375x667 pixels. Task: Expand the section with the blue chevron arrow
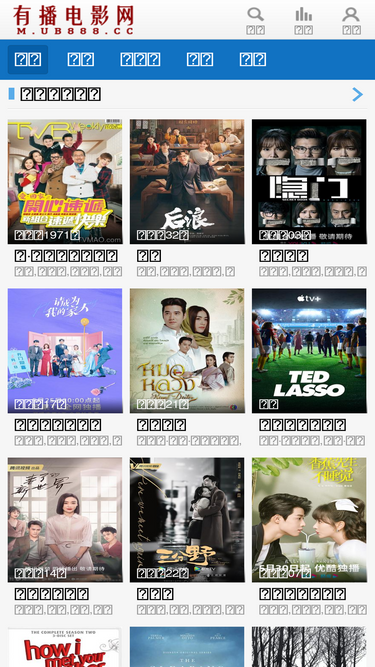(358, 94)
